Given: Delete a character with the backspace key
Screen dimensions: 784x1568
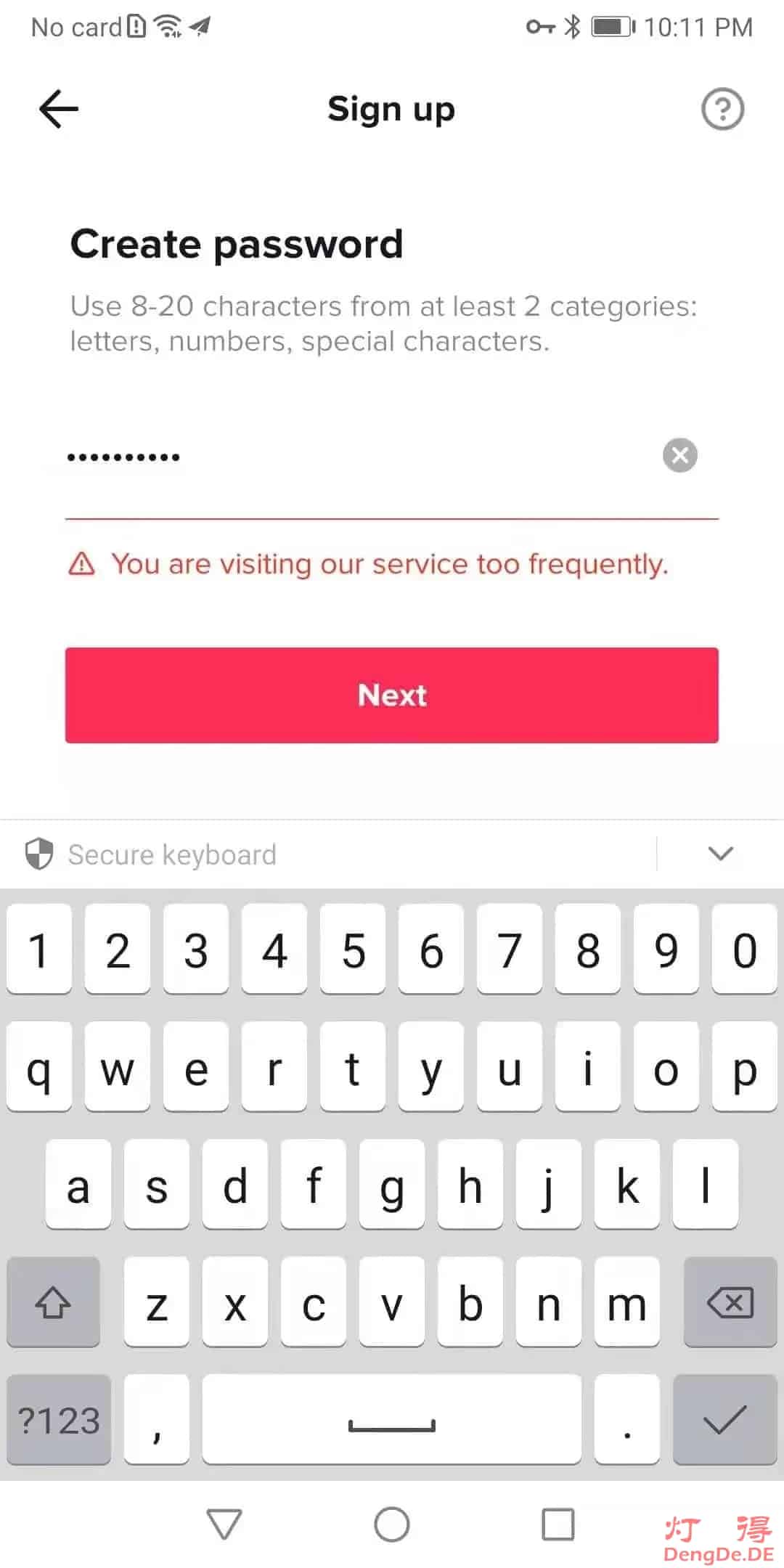Looking at the screenshot, I should point(730,1302).
